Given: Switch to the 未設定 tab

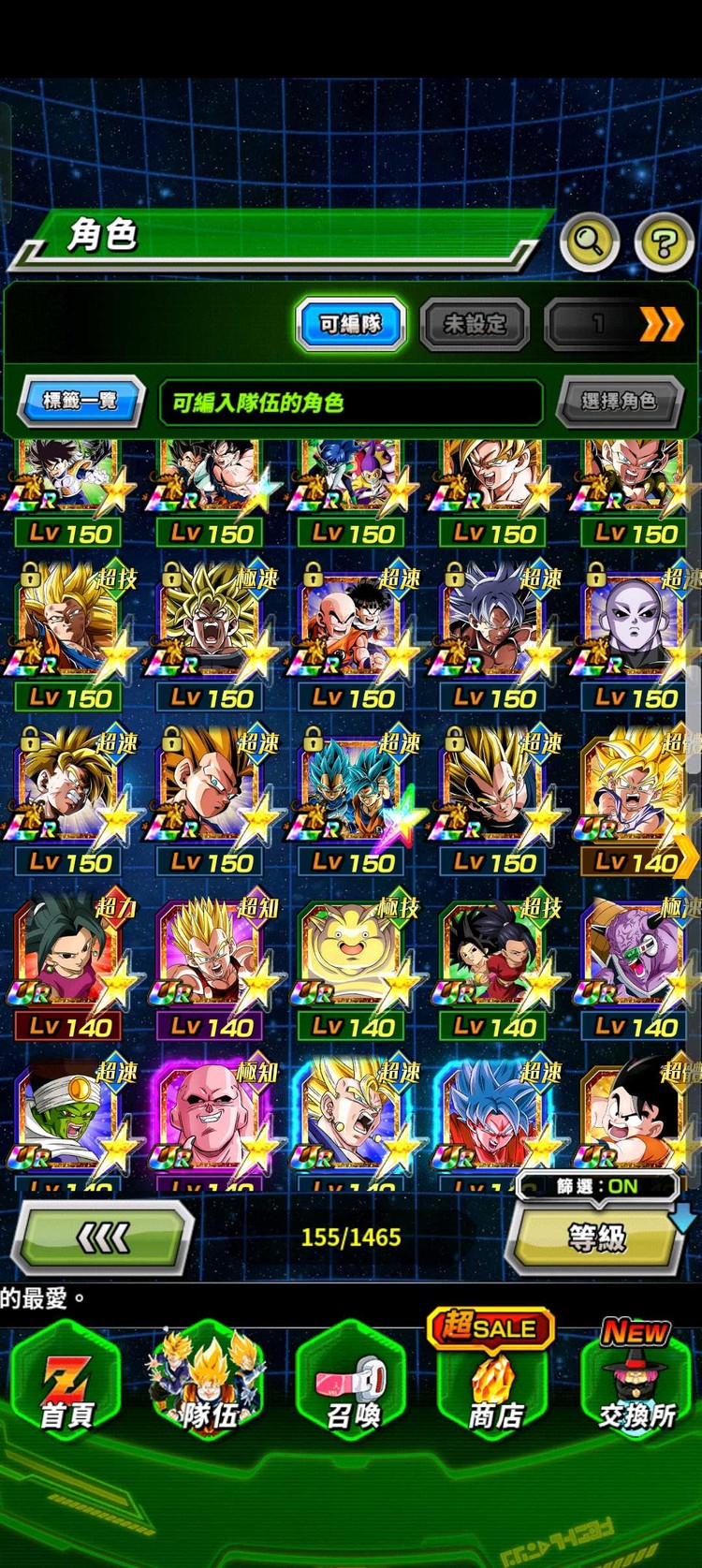Looking at the screenshot, I should (x=475, y=324).
